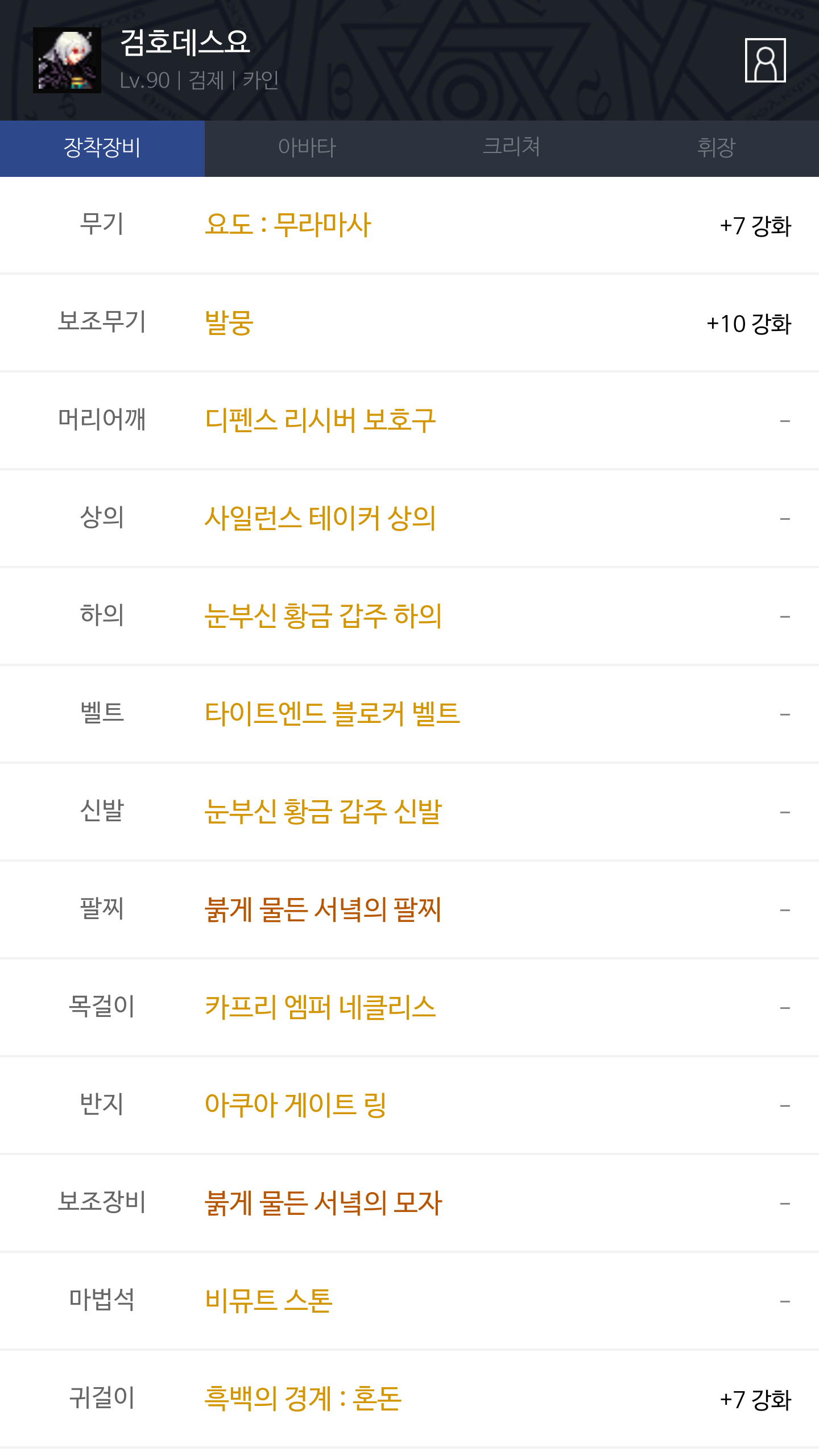
Task: Open 아쿠아 게이트 링 item
Action: [296, 1105]
